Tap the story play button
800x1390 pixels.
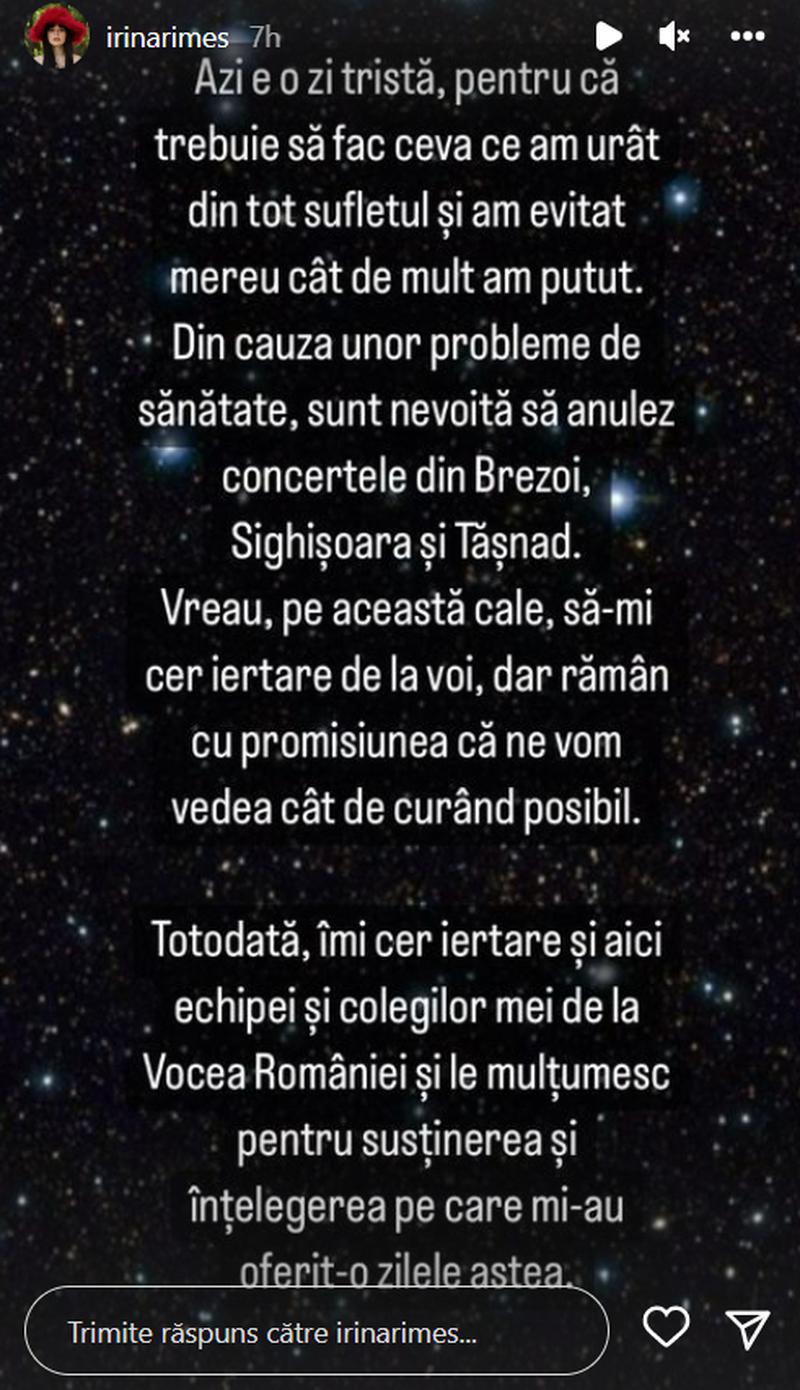[x=607, y=37]
